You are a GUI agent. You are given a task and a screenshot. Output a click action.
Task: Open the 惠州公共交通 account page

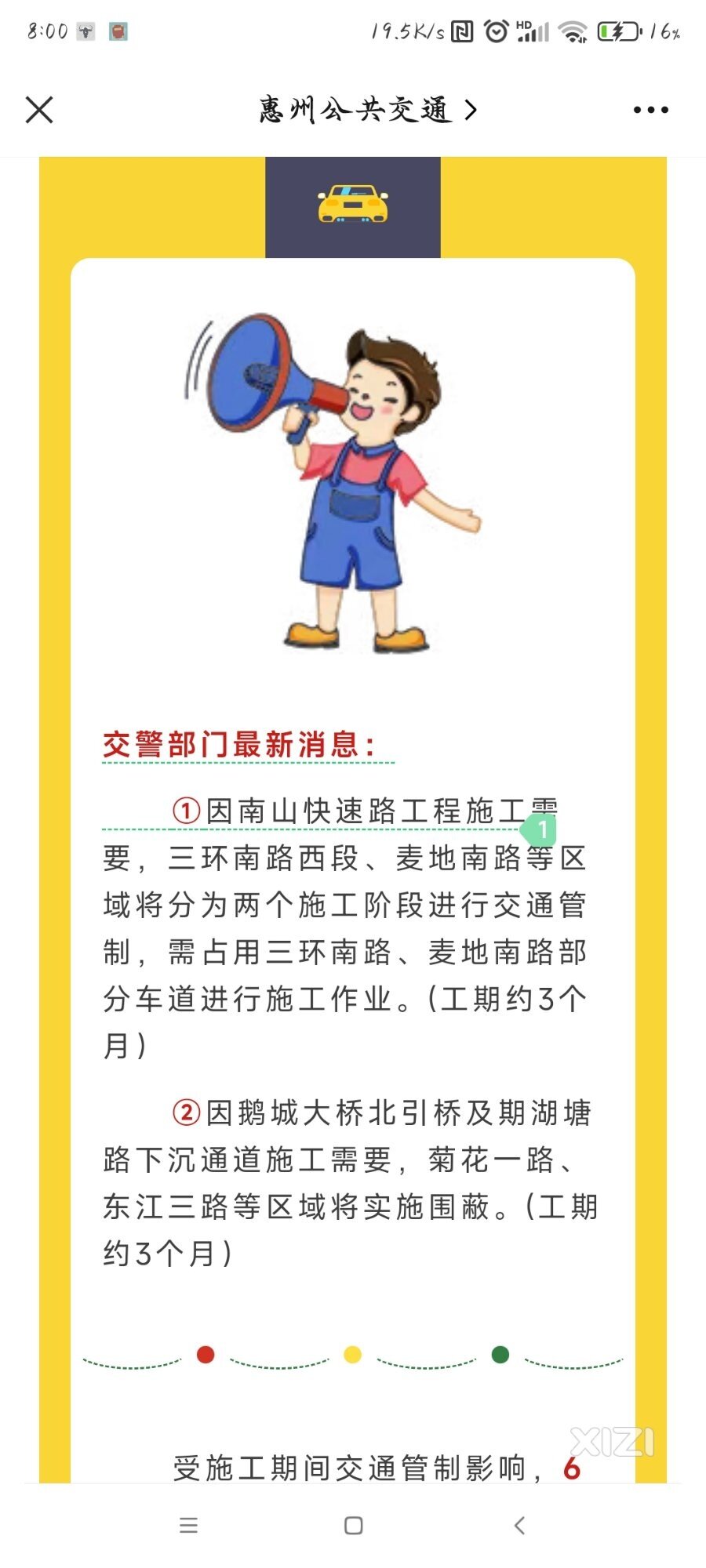coord(367,110)
